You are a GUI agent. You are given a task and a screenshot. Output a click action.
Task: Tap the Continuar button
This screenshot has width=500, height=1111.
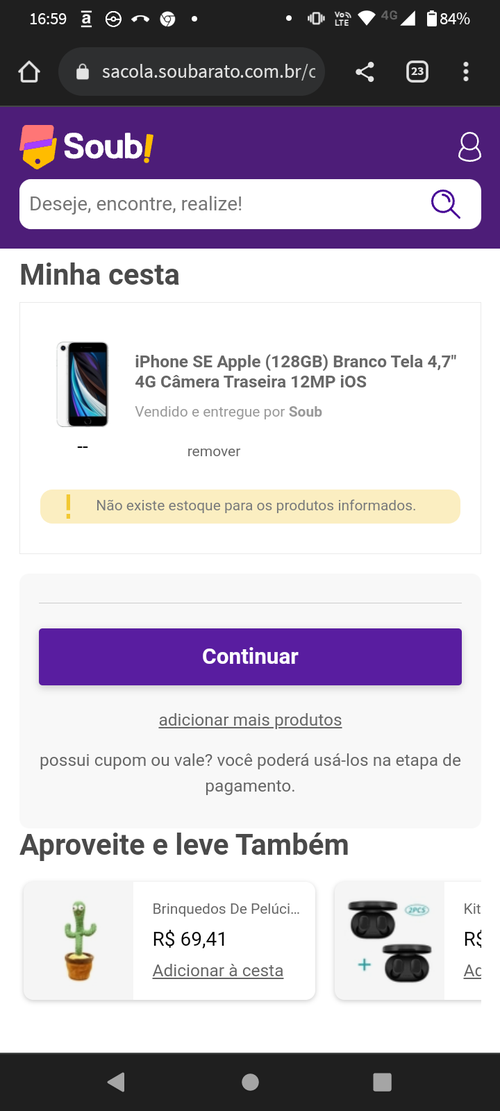coord(250,656)
